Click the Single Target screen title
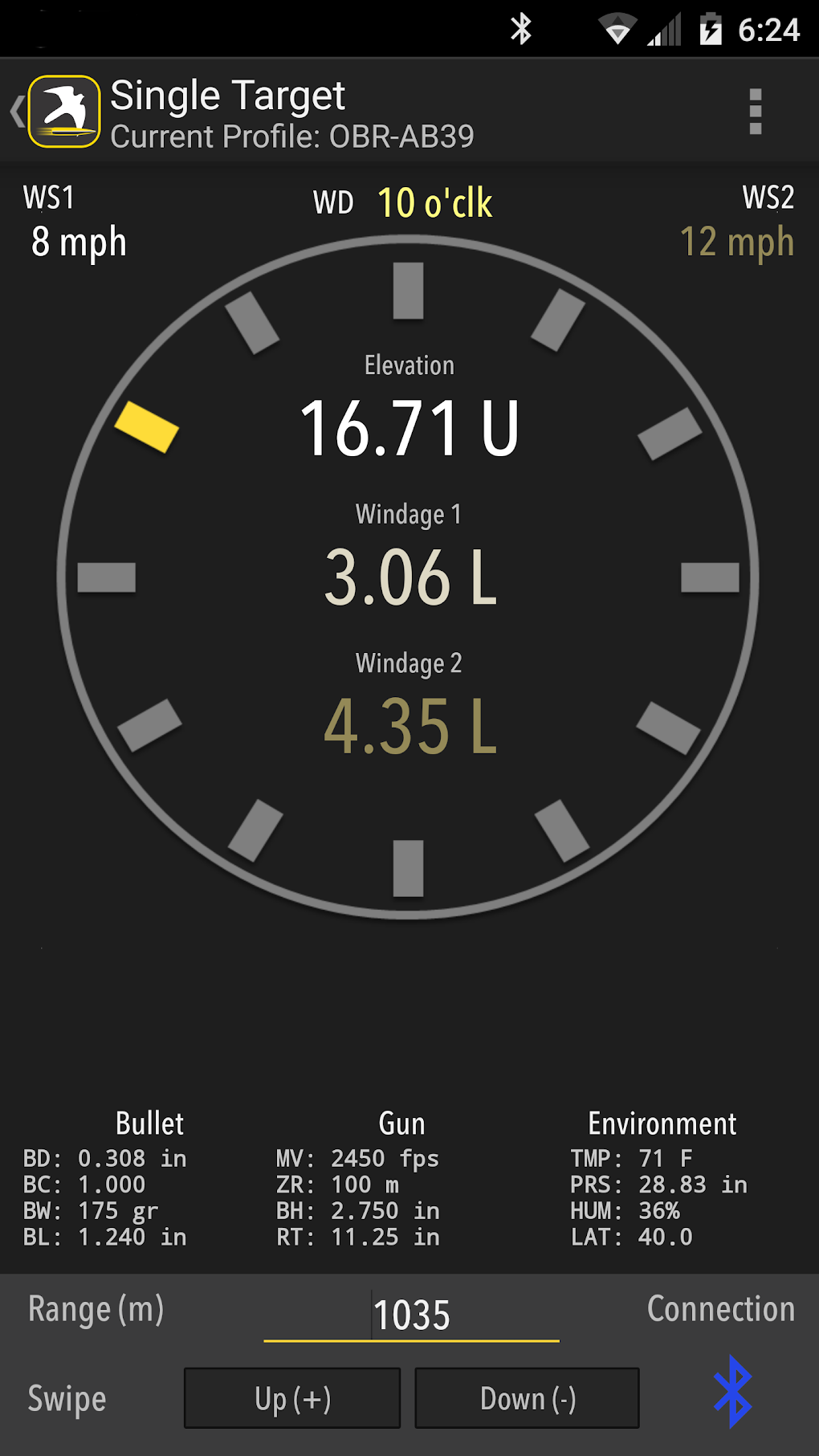Image resolution: width=819 pixels, height=1456 pixels. [x=226, y=94]
